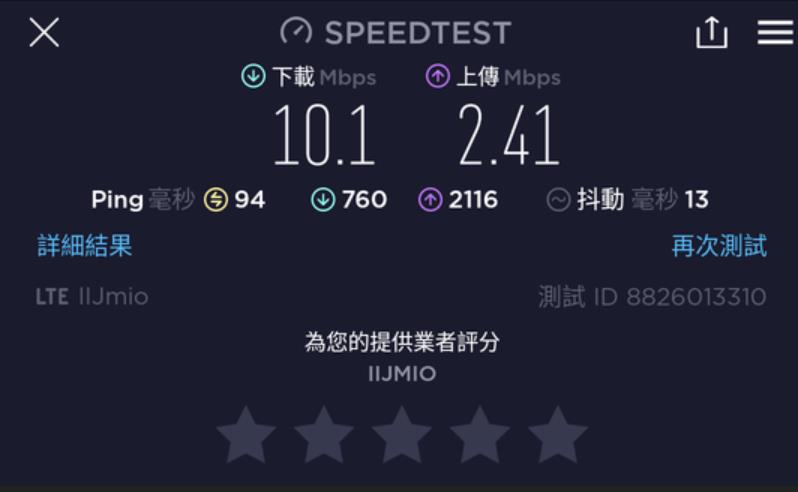The height and width of the screenshot is (492, 798).
Task: Tap 再次測試 to run the test again
Action: pyautogui.click(x=719, y=246)
